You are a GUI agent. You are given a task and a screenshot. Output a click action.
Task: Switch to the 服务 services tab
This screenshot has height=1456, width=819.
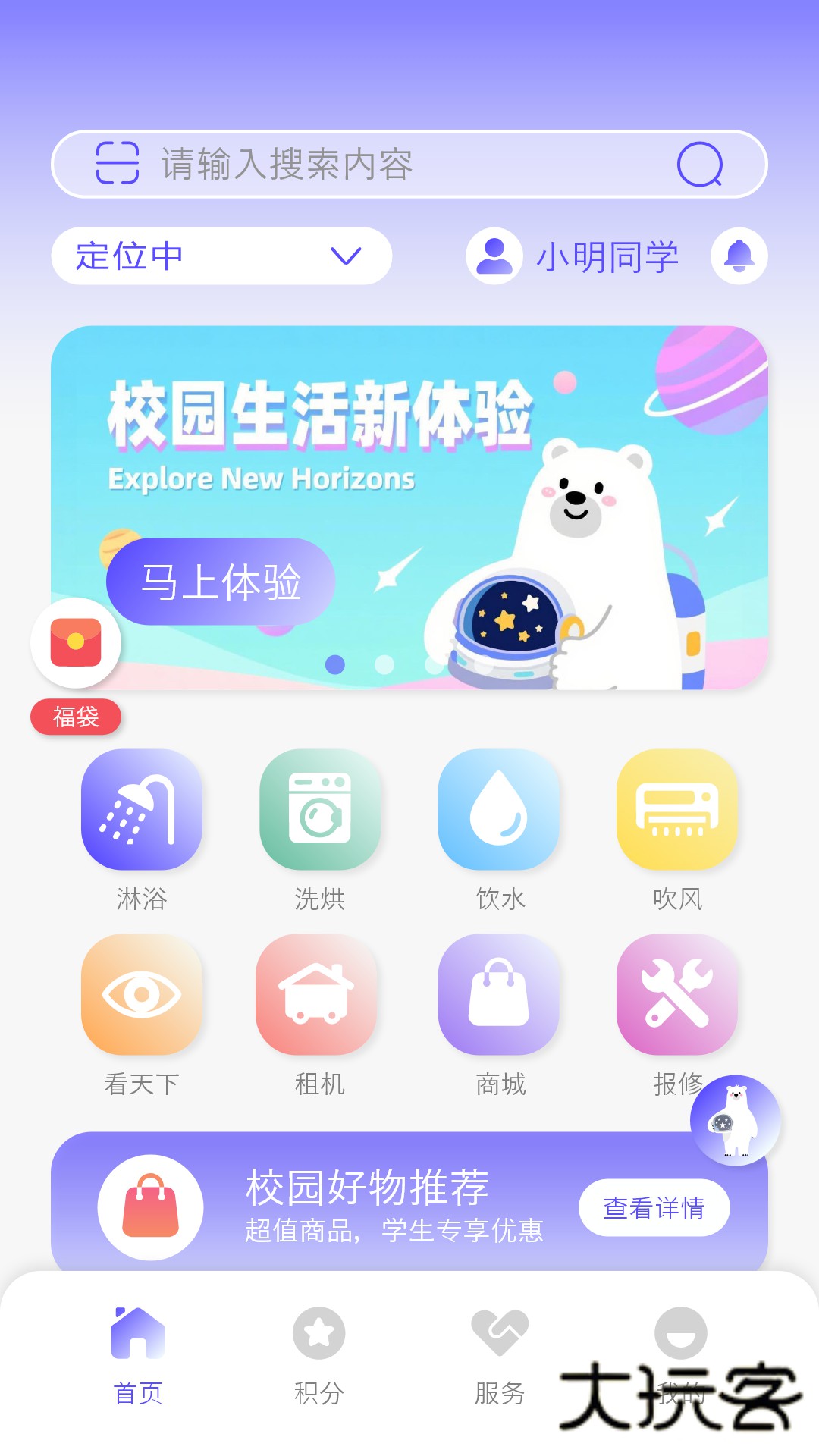(500, 1357)
